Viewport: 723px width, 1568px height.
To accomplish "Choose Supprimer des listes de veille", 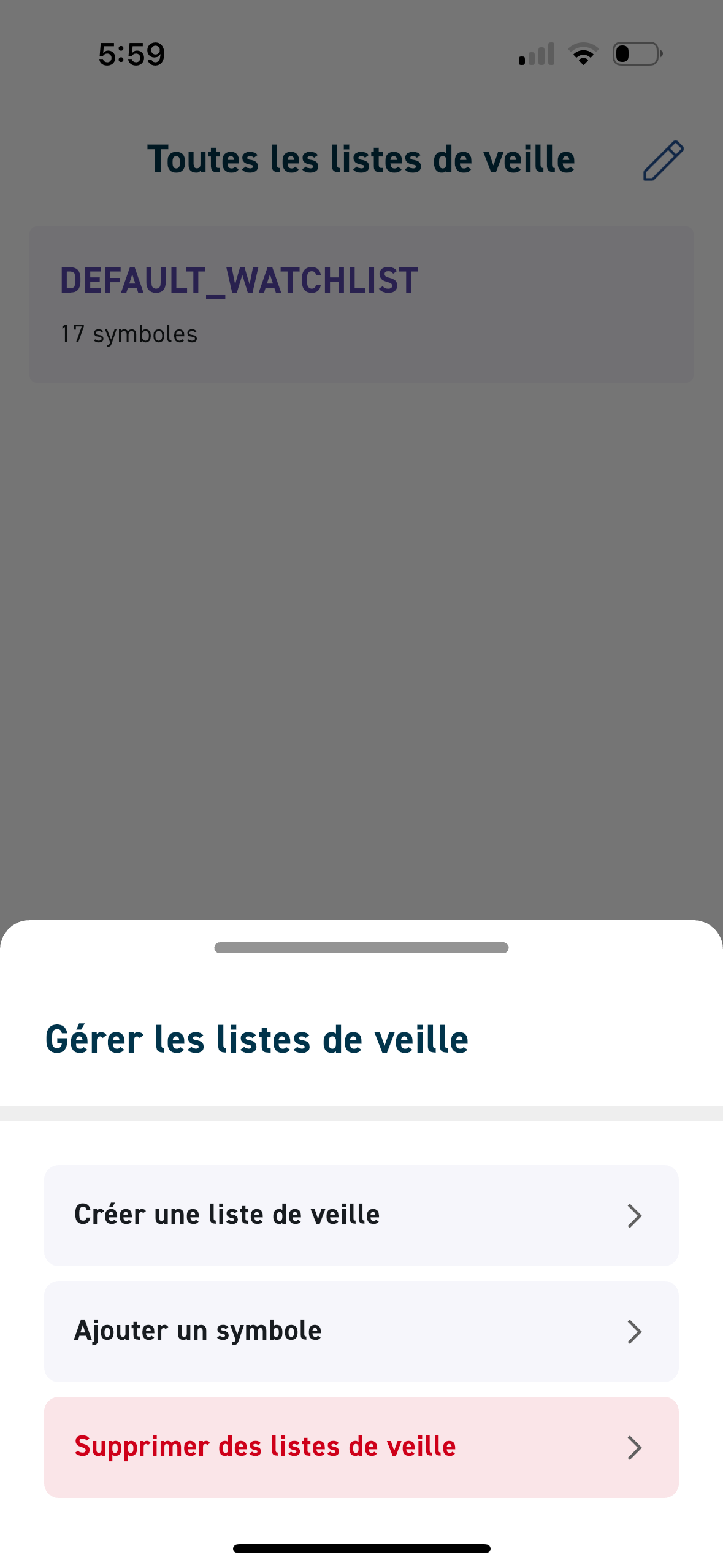I will 361,1447.
